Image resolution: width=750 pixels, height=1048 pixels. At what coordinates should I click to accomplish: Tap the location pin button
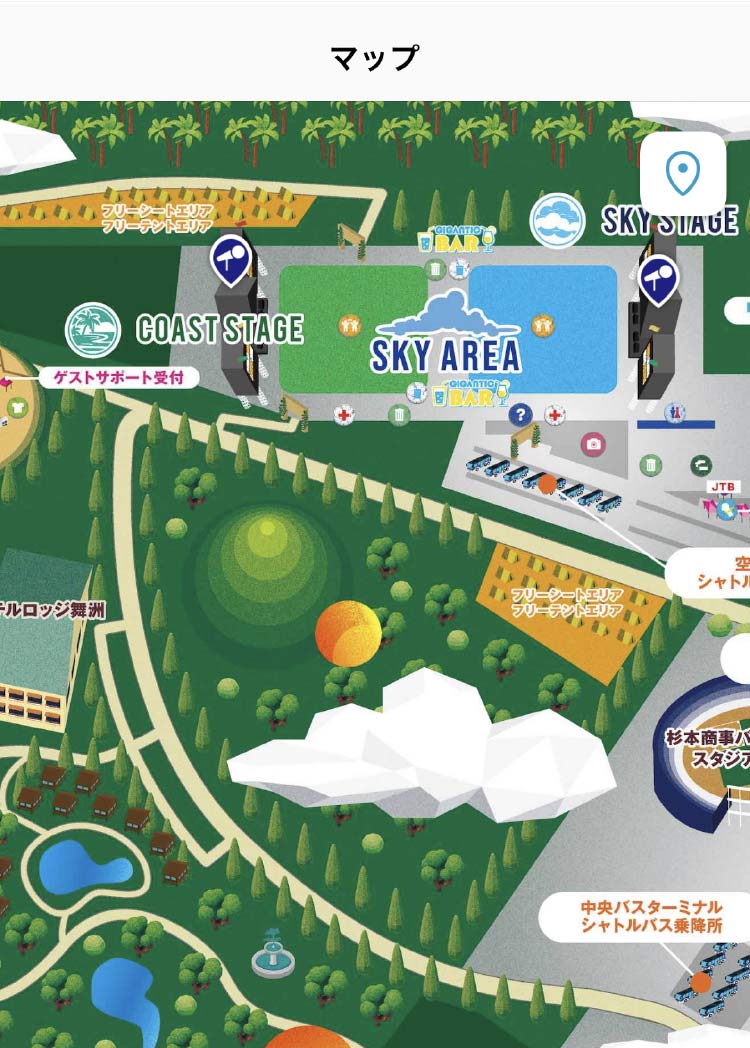[x=683, y=174]
